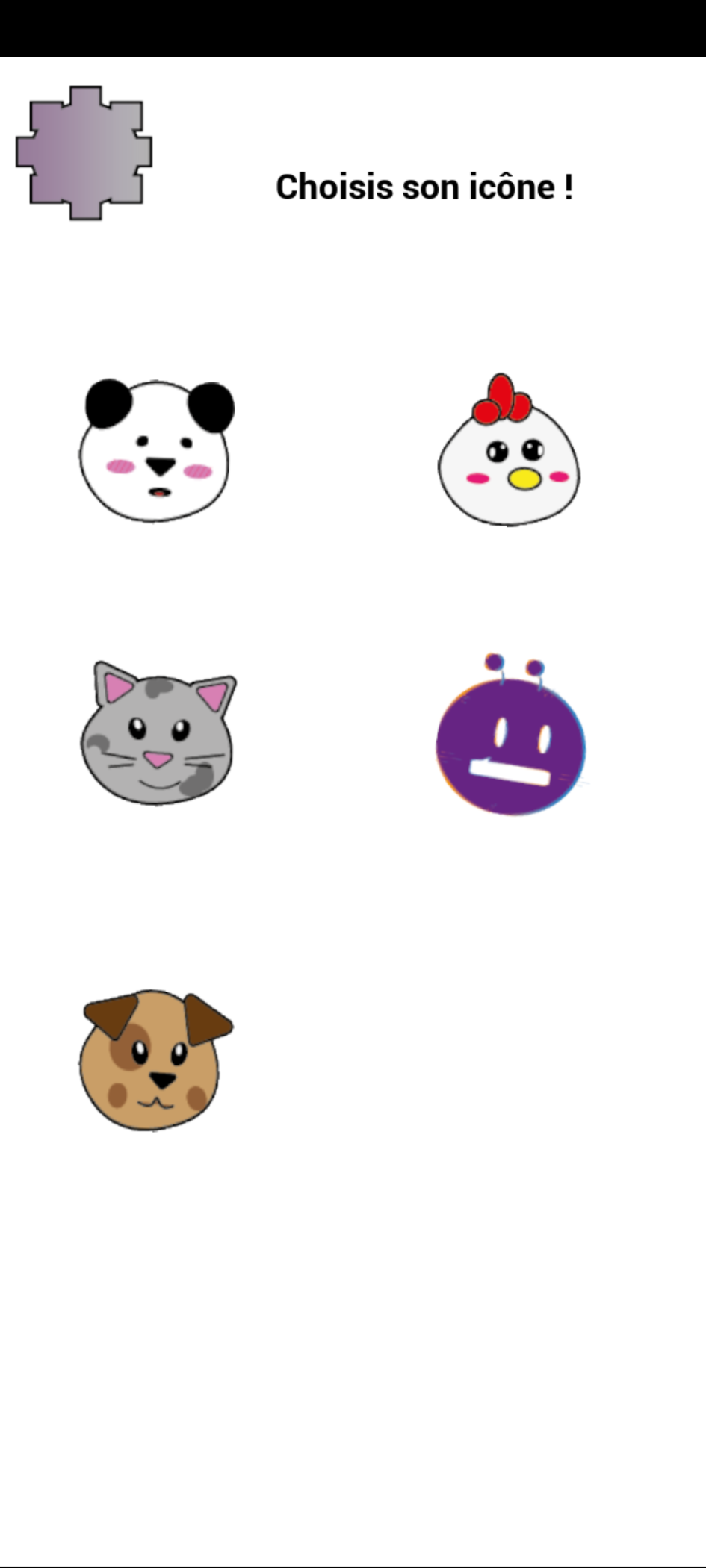
Task: Pick the gray cat icon
Action: point(158,733)
